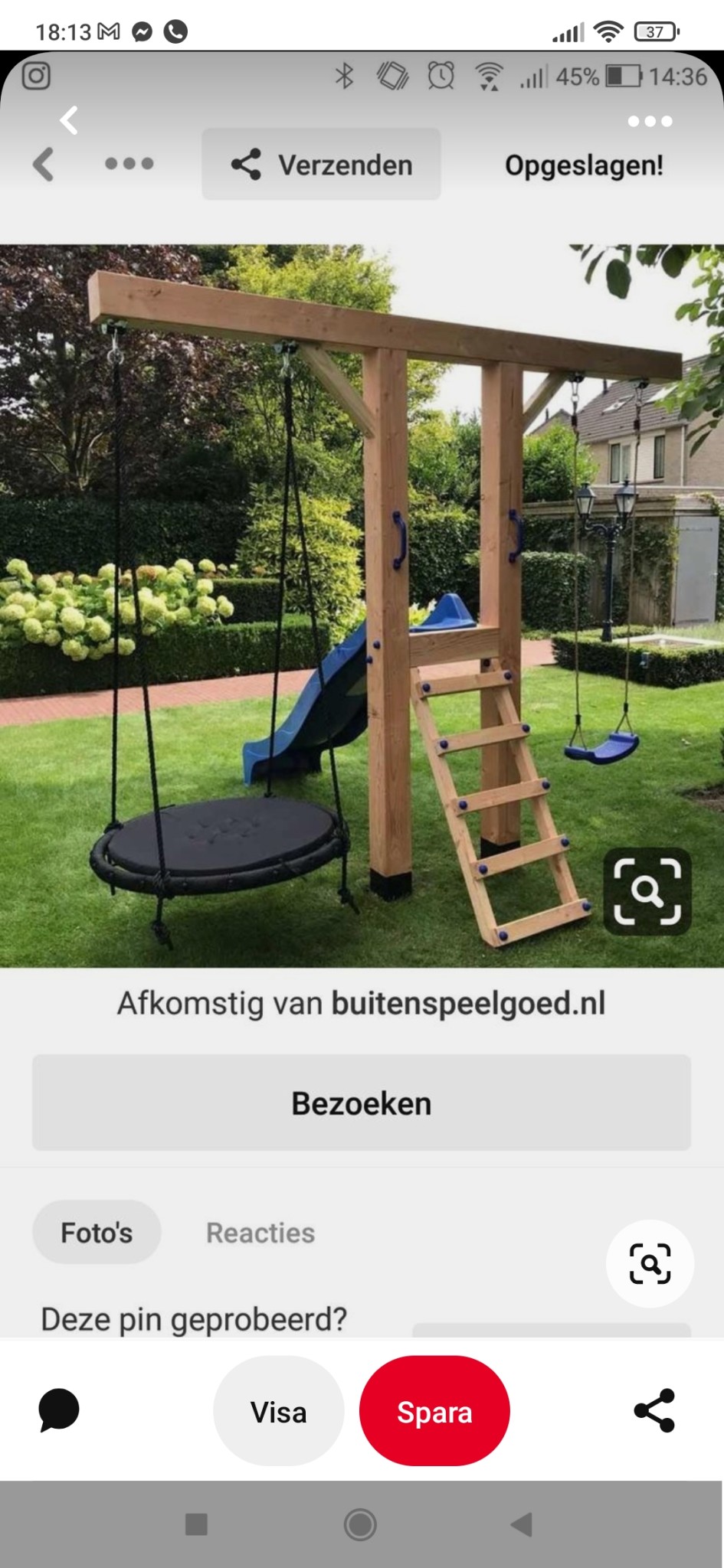Save the pin with the Spara button
This screenshot has height=1568, width=724.
434,1411
